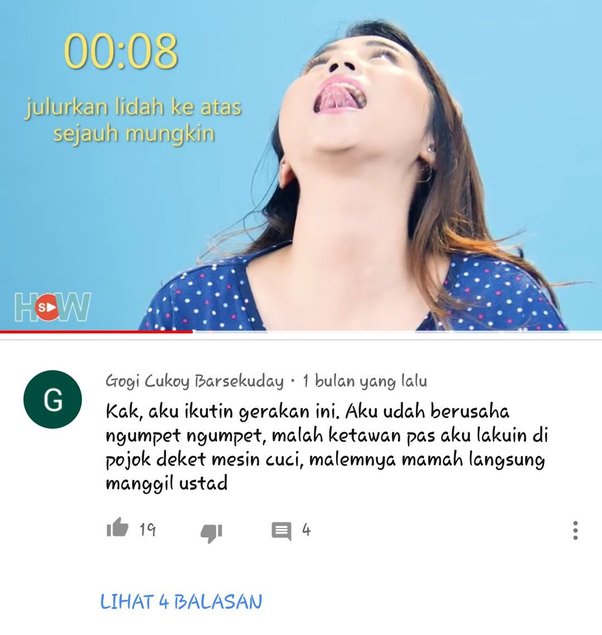Tap LIHAT 4 BALASAN to view replies

click(181, 601)
